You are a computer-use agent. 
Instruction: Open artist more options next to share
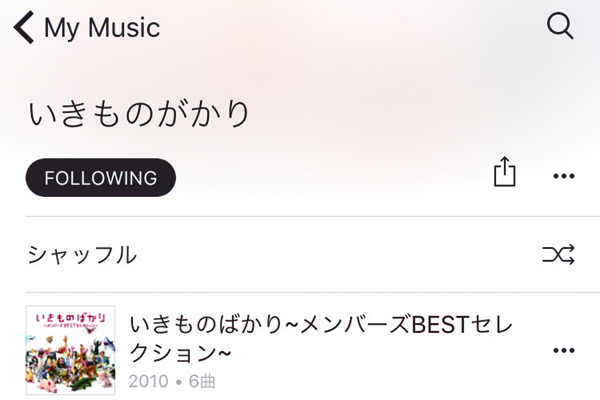click(564, 177)
